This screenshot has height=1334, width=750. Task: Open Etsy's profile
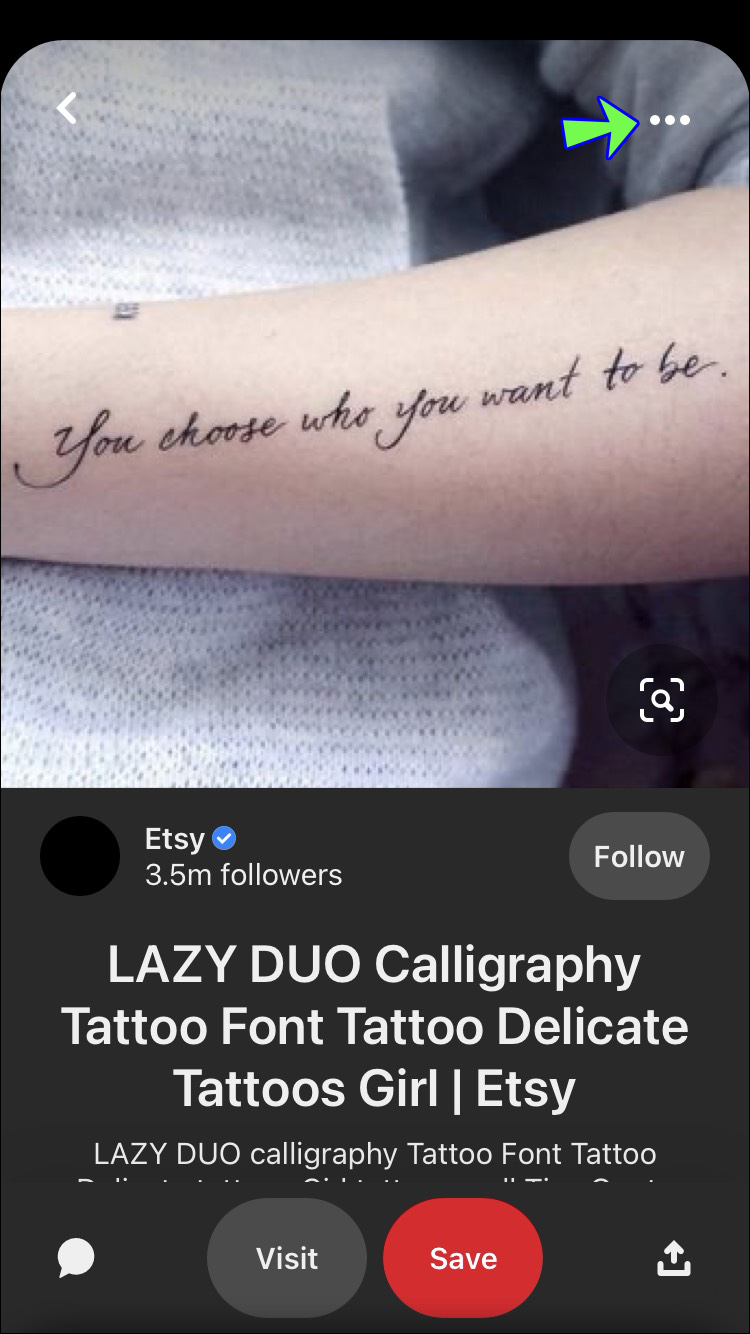(x=80, y=856)
